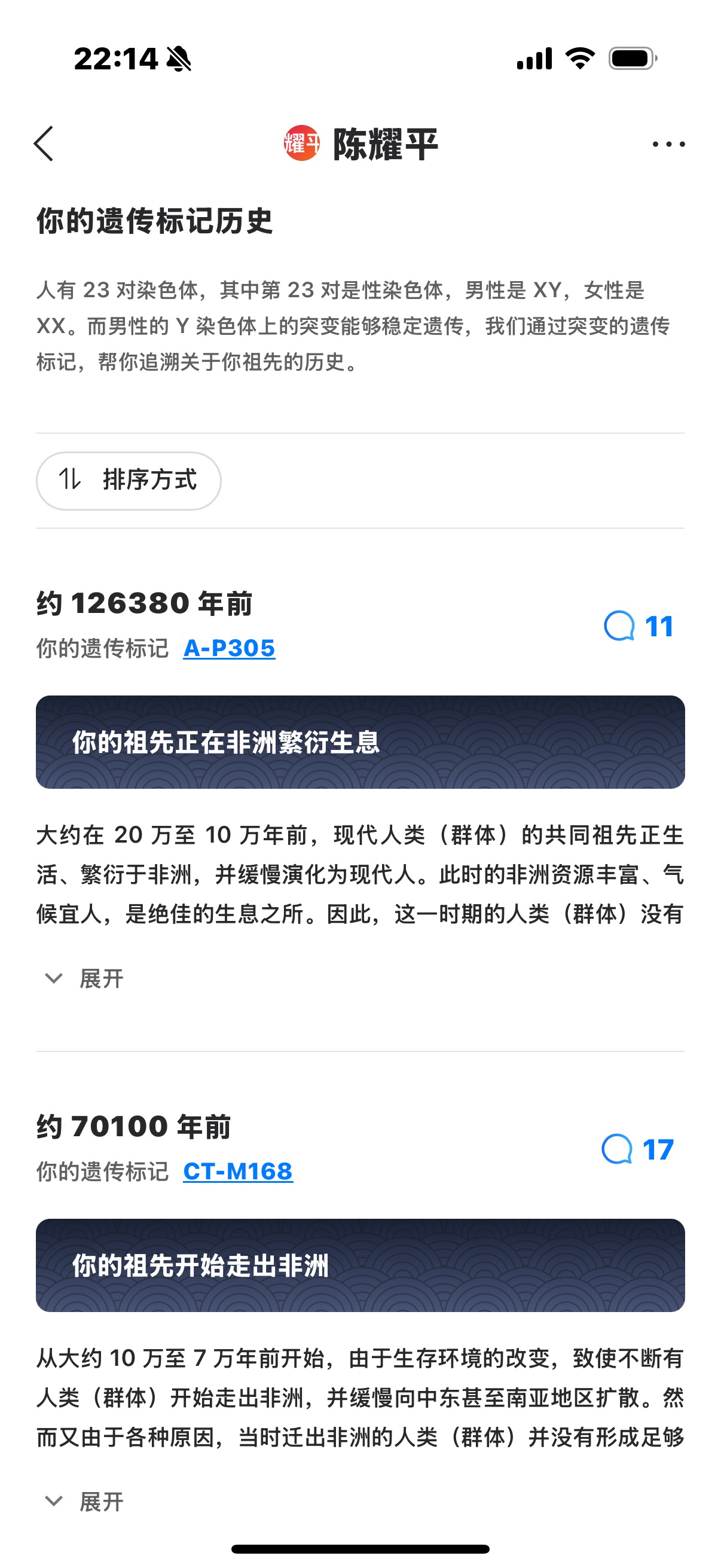This screenshot has height=1568, width=721.
Task: Open the 排序方式 sort options
Action: (129, 480)
